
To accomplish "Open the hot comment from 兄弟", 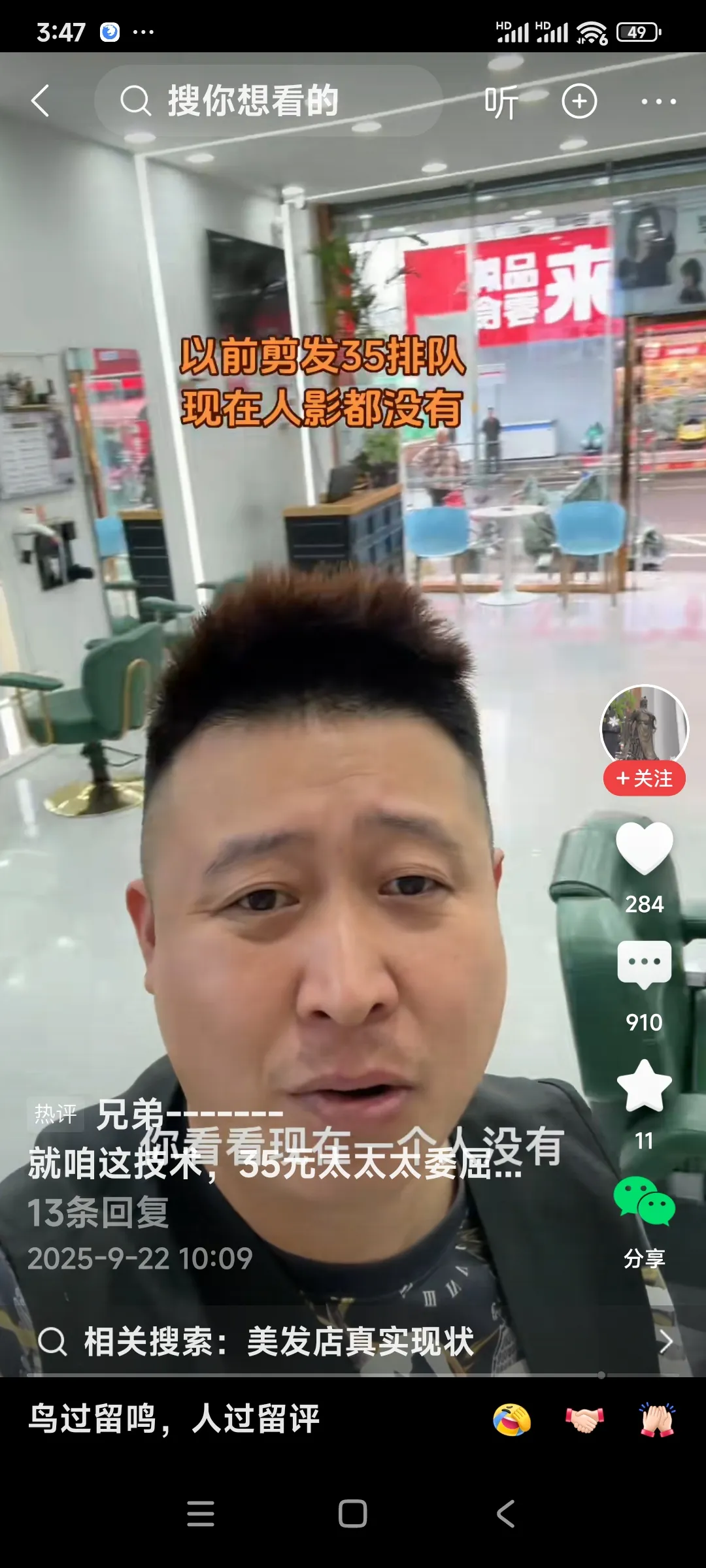I will point(275,1163).
